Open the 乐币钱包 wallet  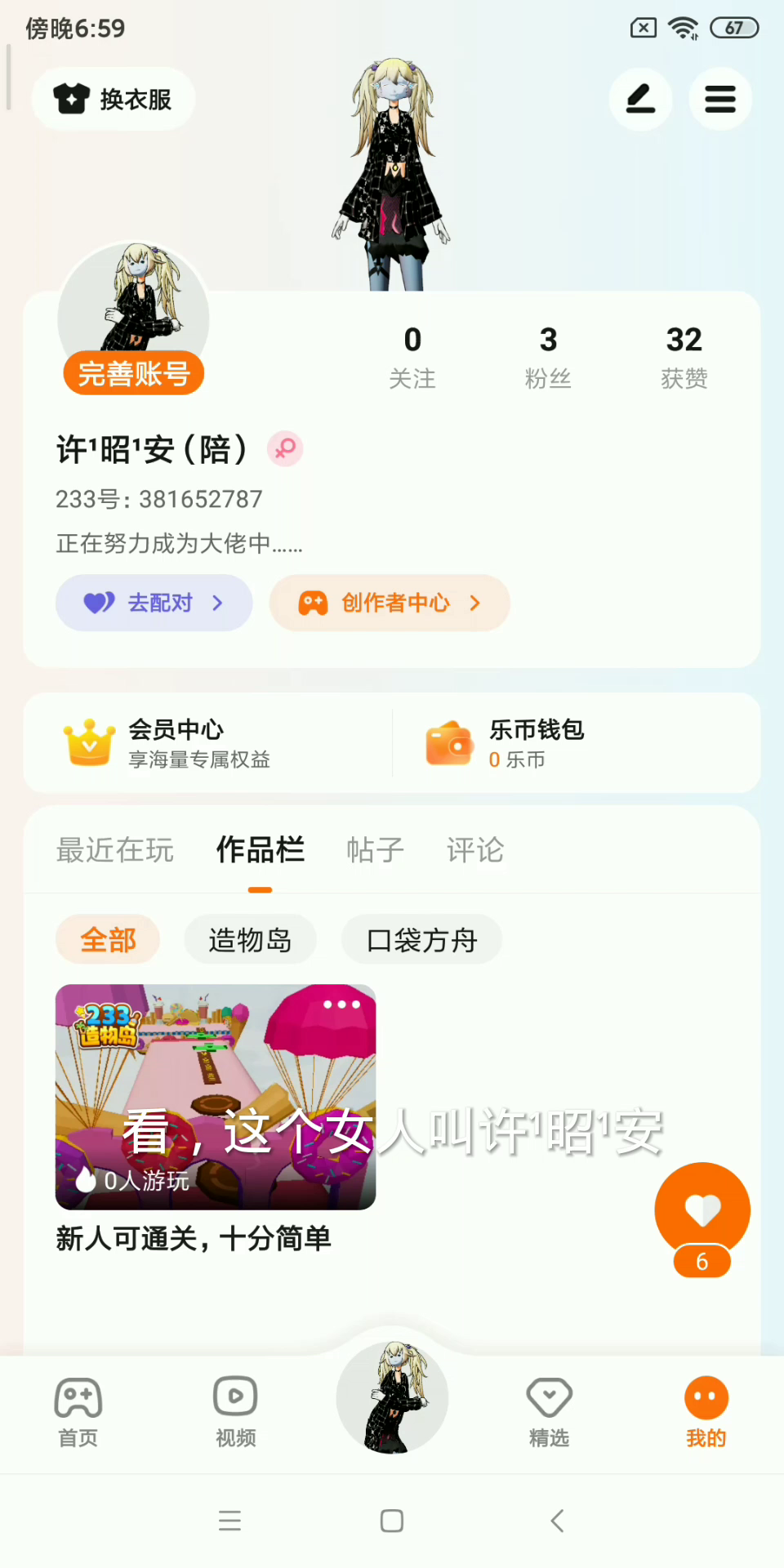point(577,743)
